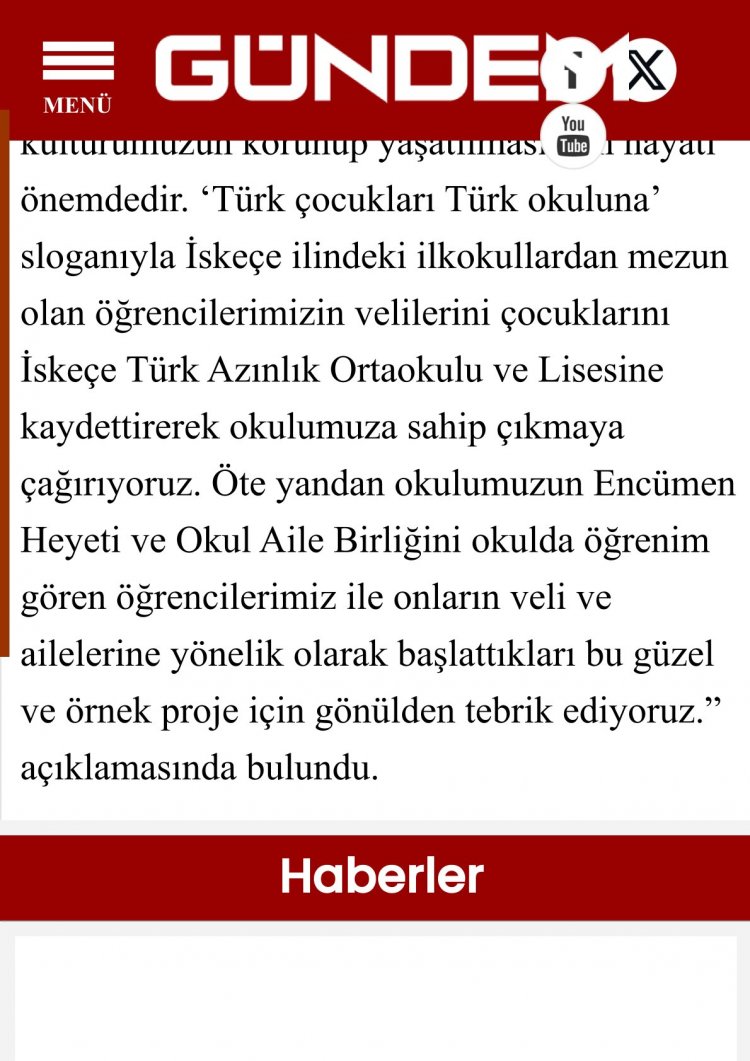Open the YouTube channel icon

(572, 134)
